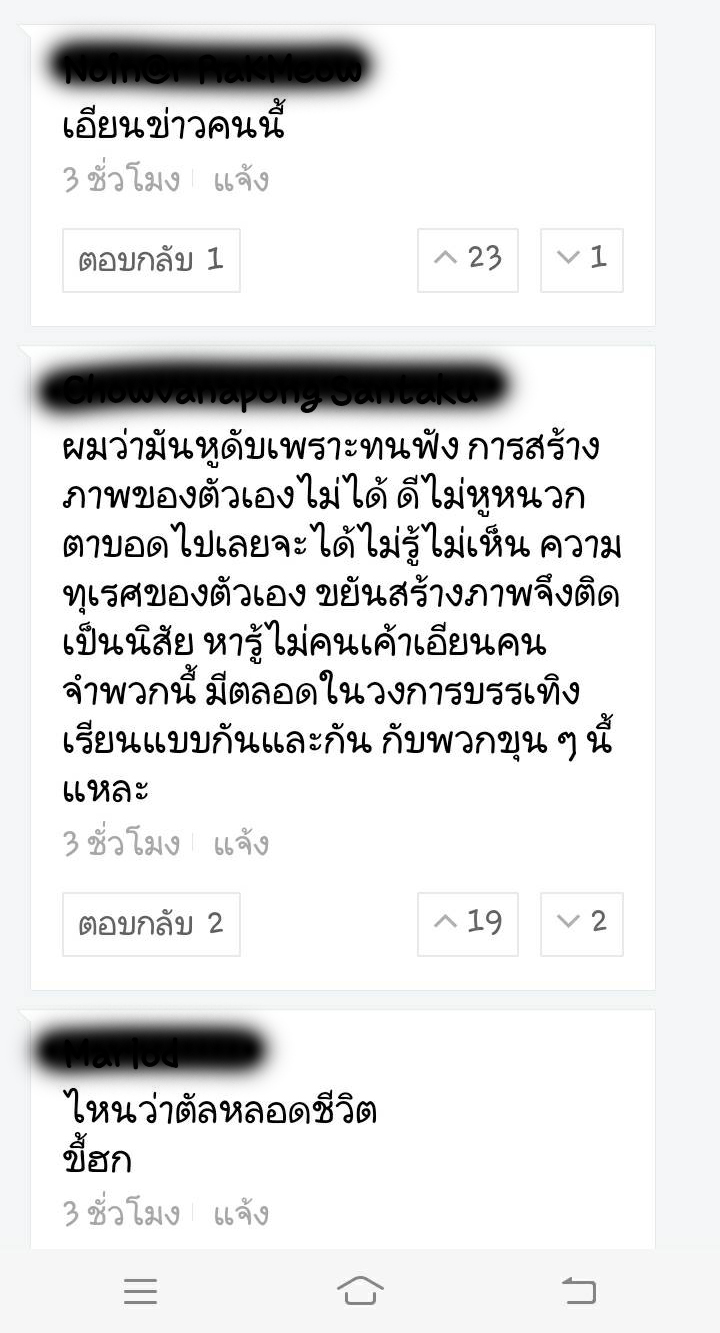The height and width of the screenshot is (1333, 720).
Task: Downvote the comment with 1 dislike
Action: tap(581, 260)
